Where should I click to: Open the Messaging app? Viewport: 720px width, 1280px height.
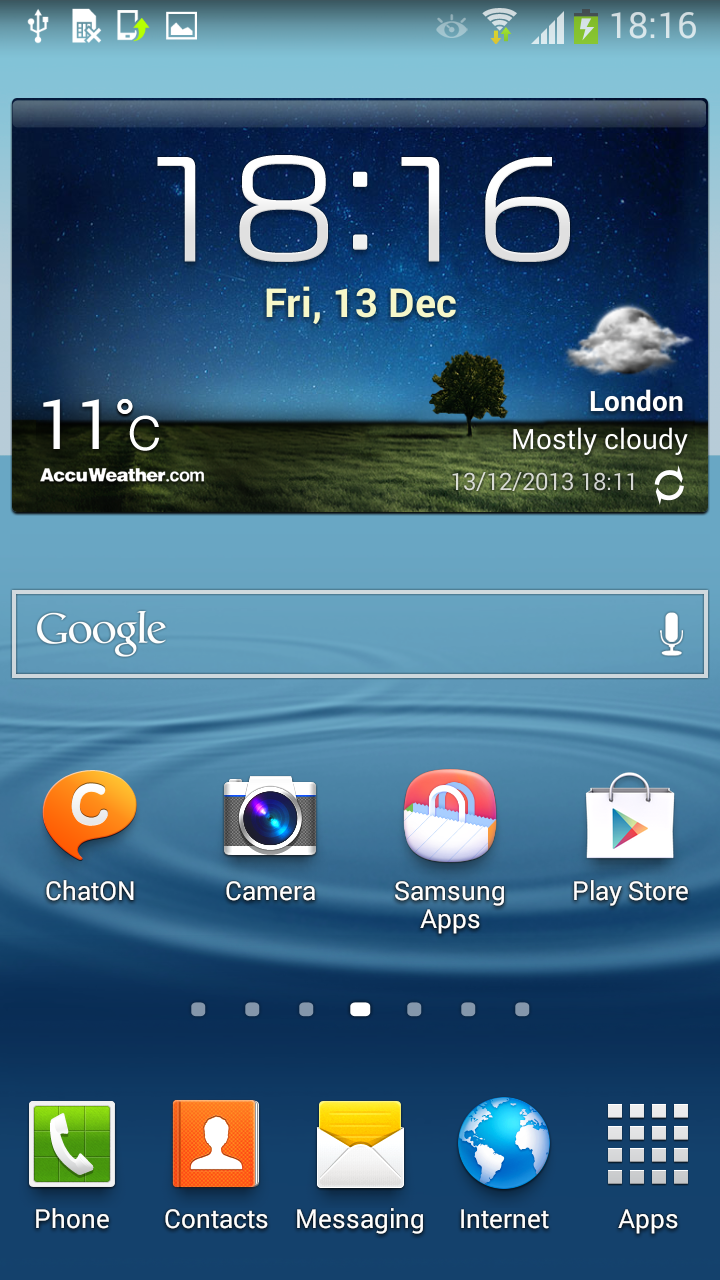[x=360, y=1145]
